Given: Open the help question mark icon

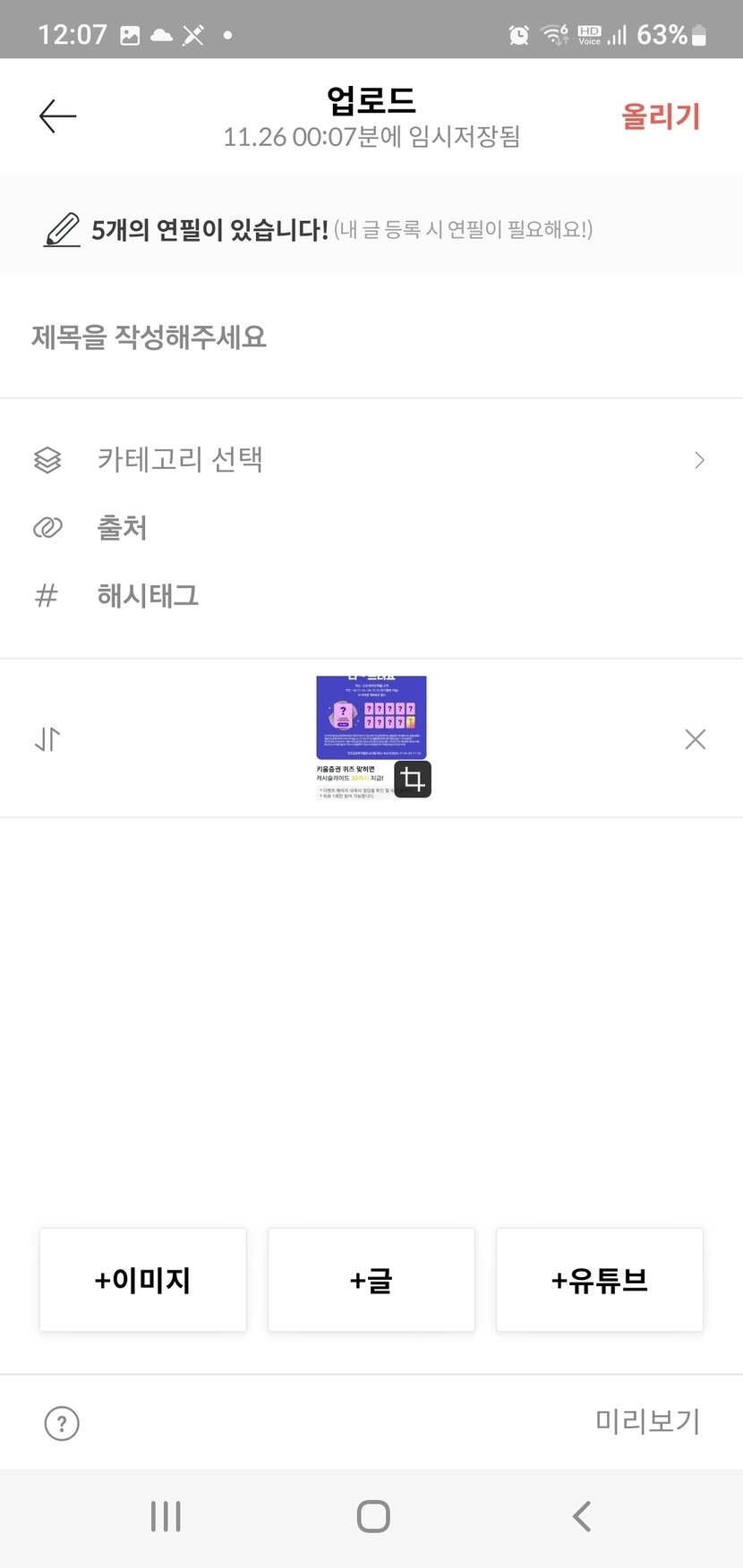Looking at the screenshot, I should coord(62,1423).
